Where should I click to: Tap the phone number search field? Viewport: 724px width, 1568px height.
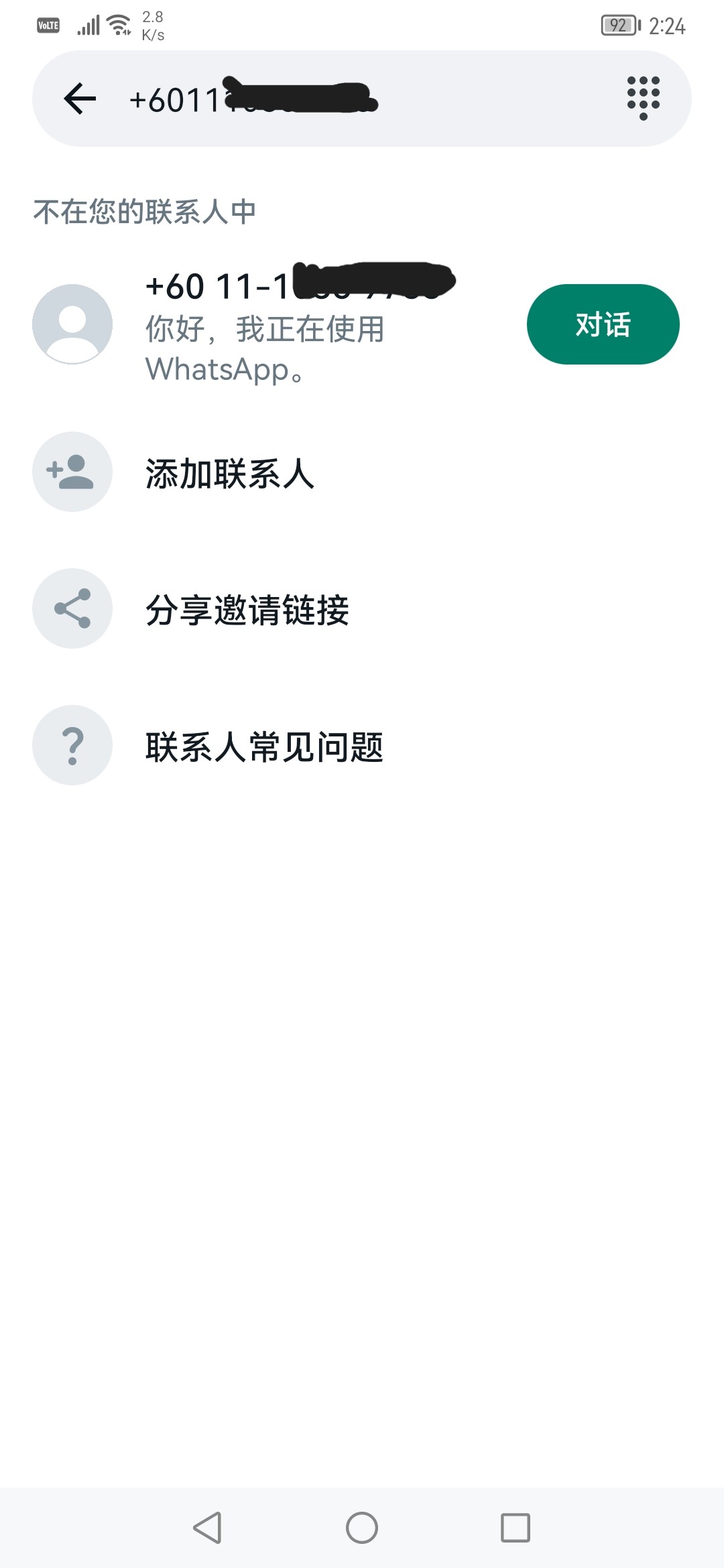[x=349, y=99]
